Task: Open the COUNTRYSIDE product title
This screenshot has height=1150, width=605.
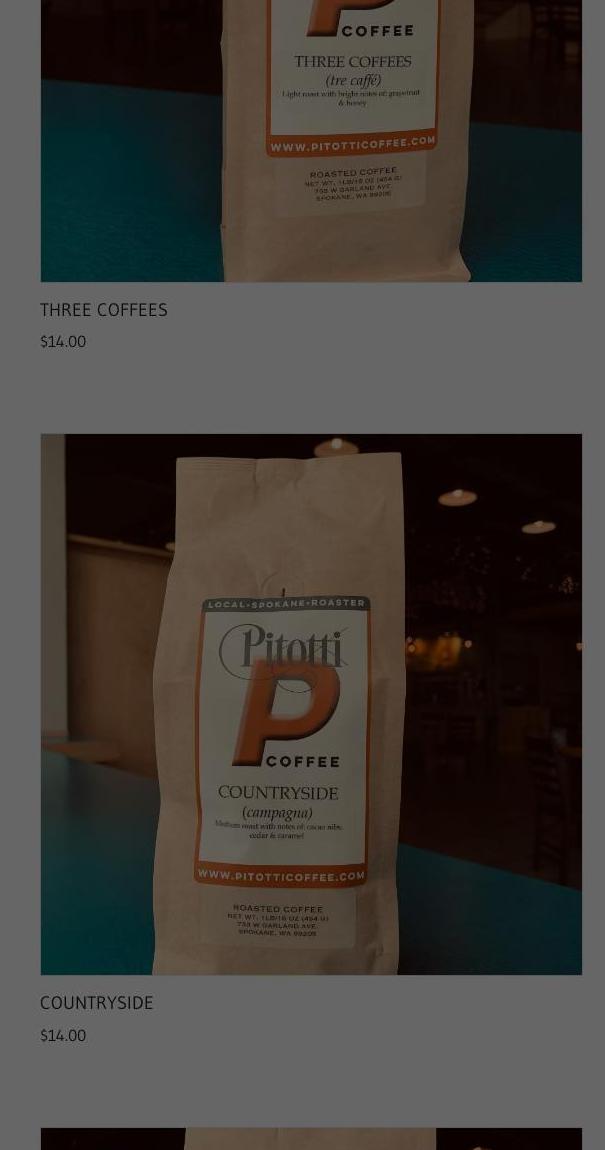Action: [x=97, y=1003]
